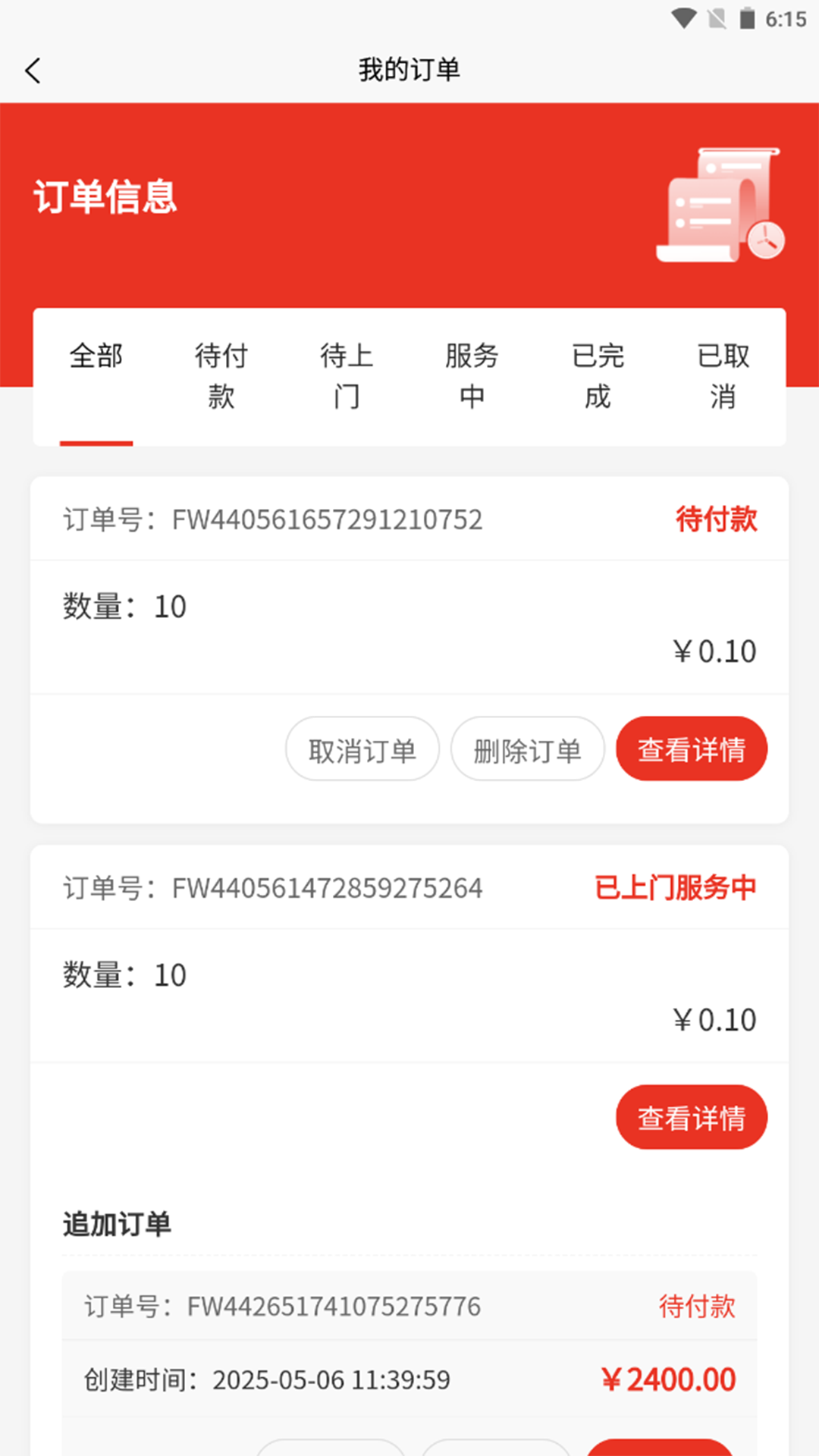This screenshot has width=819, height=1456.
Task: Open 查看详情 for order FW44056165729121075
Action: pos(691,748)
